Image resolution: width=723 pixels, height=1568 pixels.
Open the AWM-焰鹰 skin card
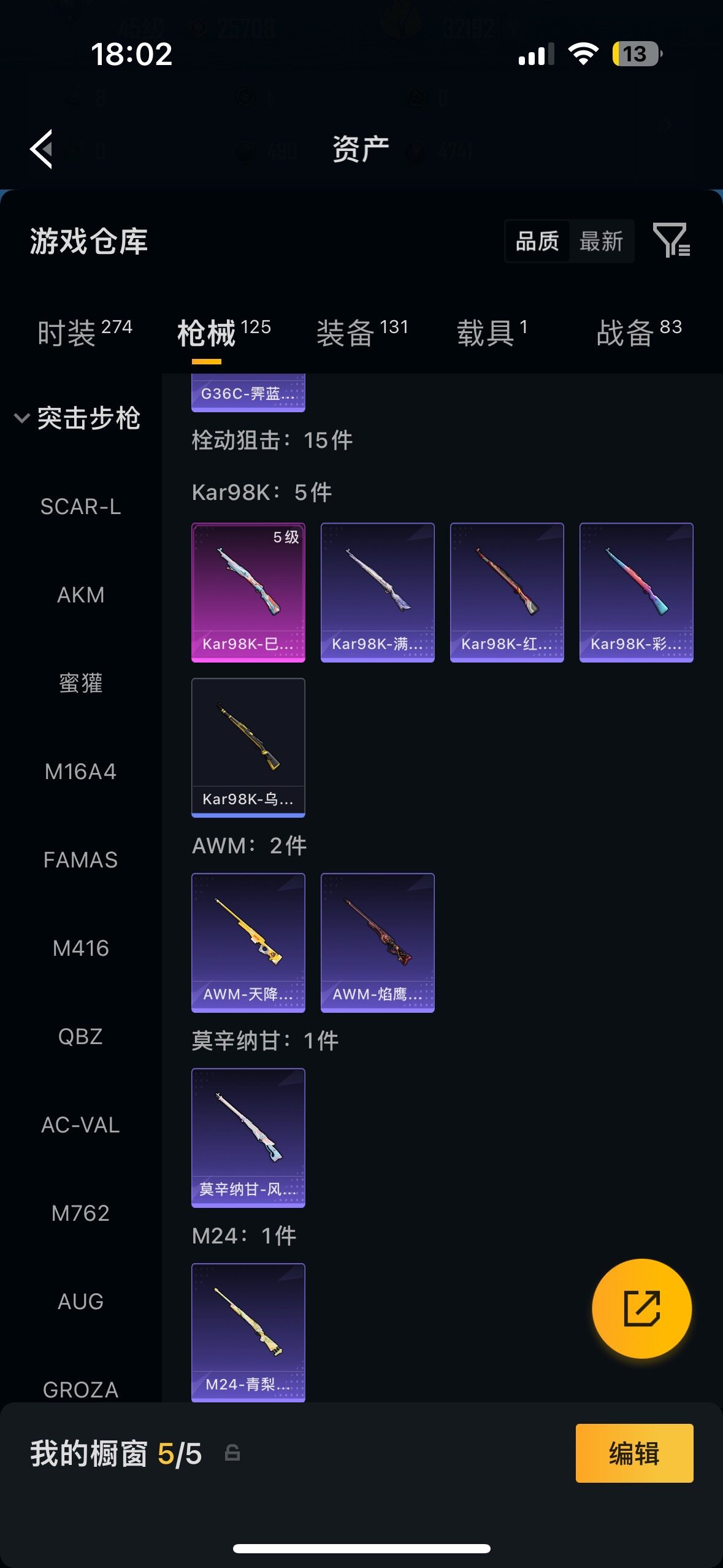(378, 943)
